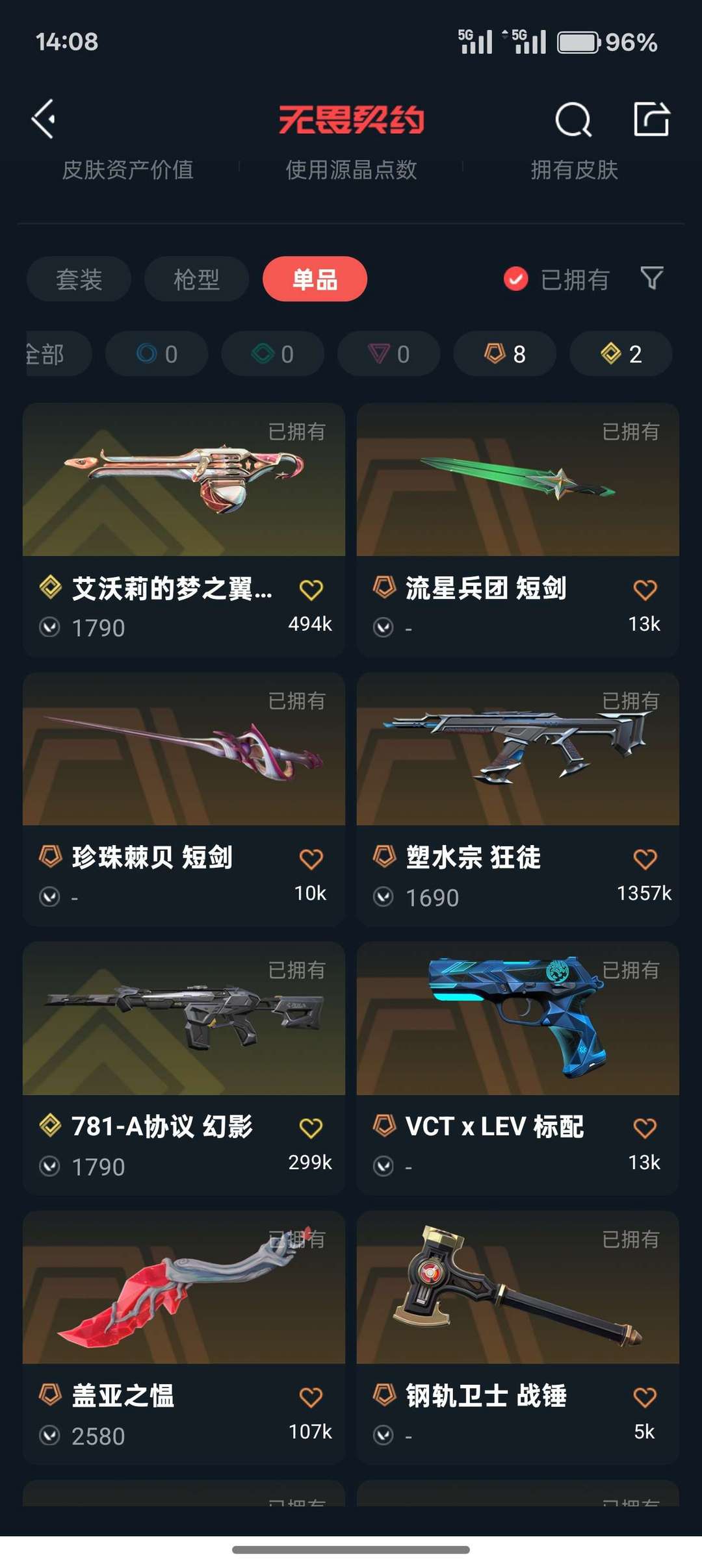The width and height of the screenshot is (702, 1568).
Task: Open the search icon
Action: click(573, 119)
